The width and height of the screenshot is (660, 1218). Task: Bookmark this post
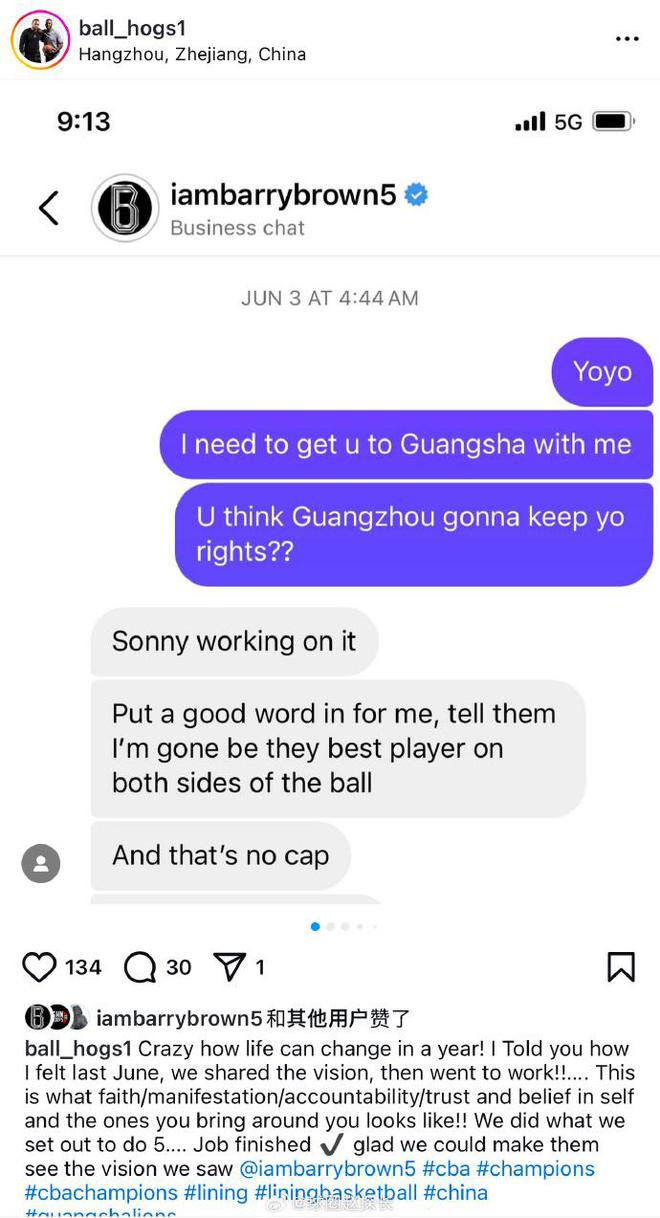620,967
